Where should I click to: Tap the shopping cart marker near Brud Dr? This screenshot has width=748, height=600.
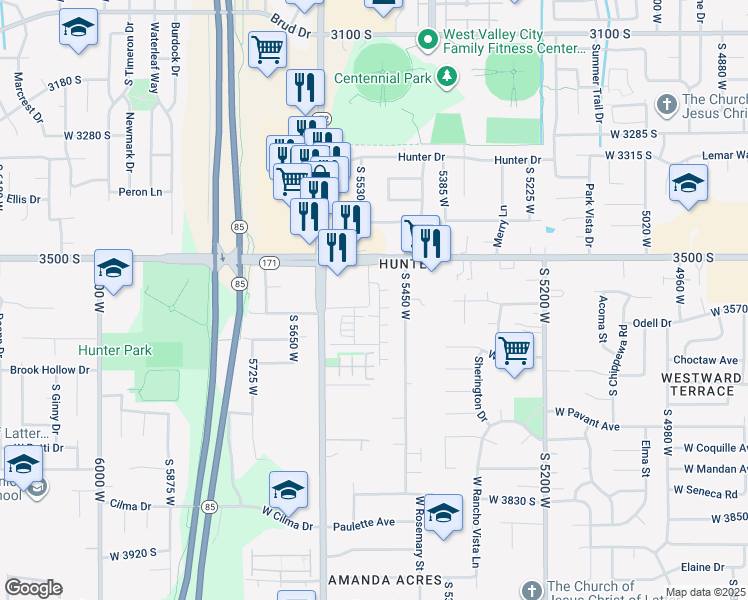tap(266, 50)
